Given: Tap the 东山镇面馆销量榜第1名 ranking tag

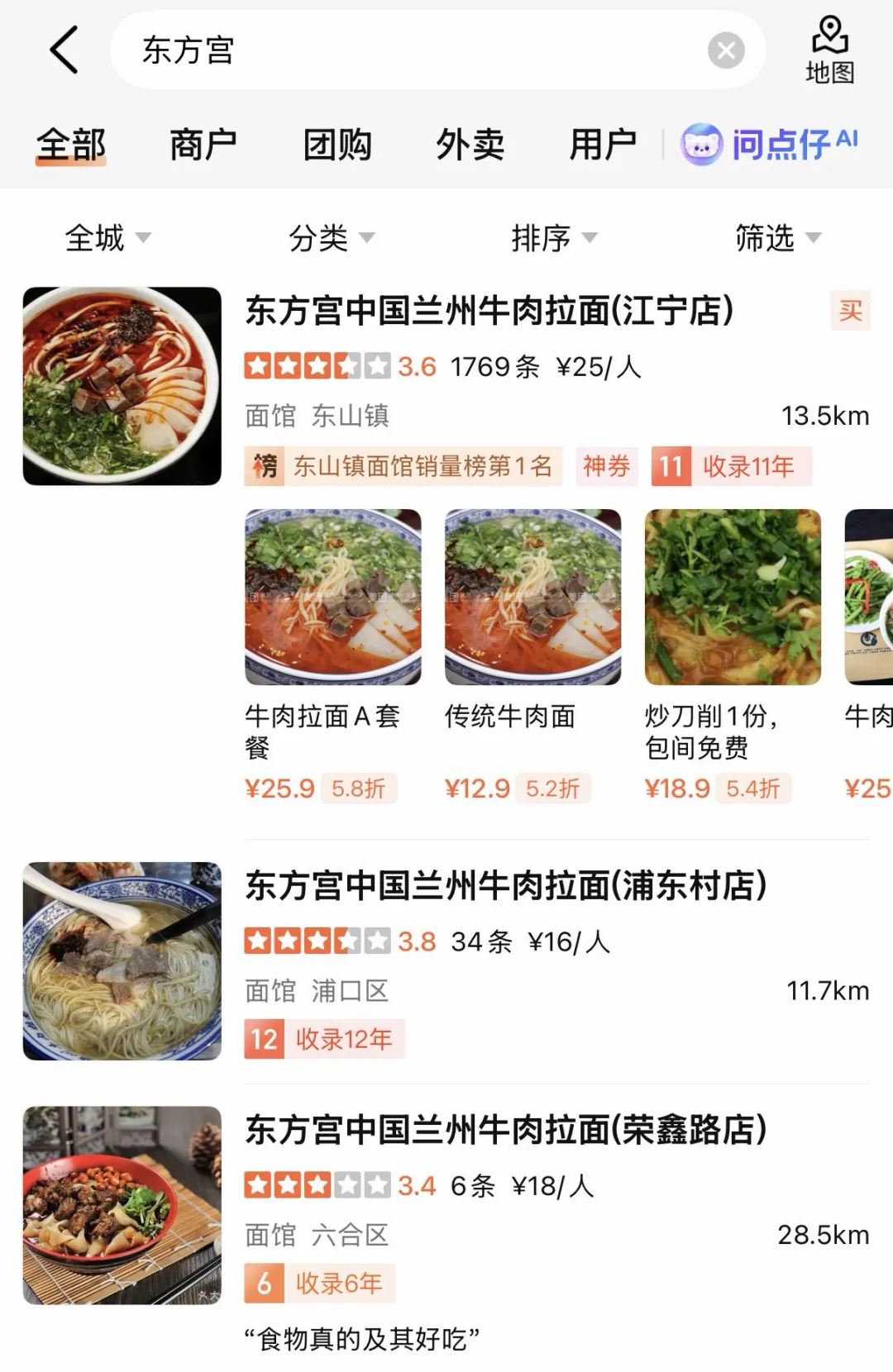Looking at the screenshot, I should (x=404, y=466).
